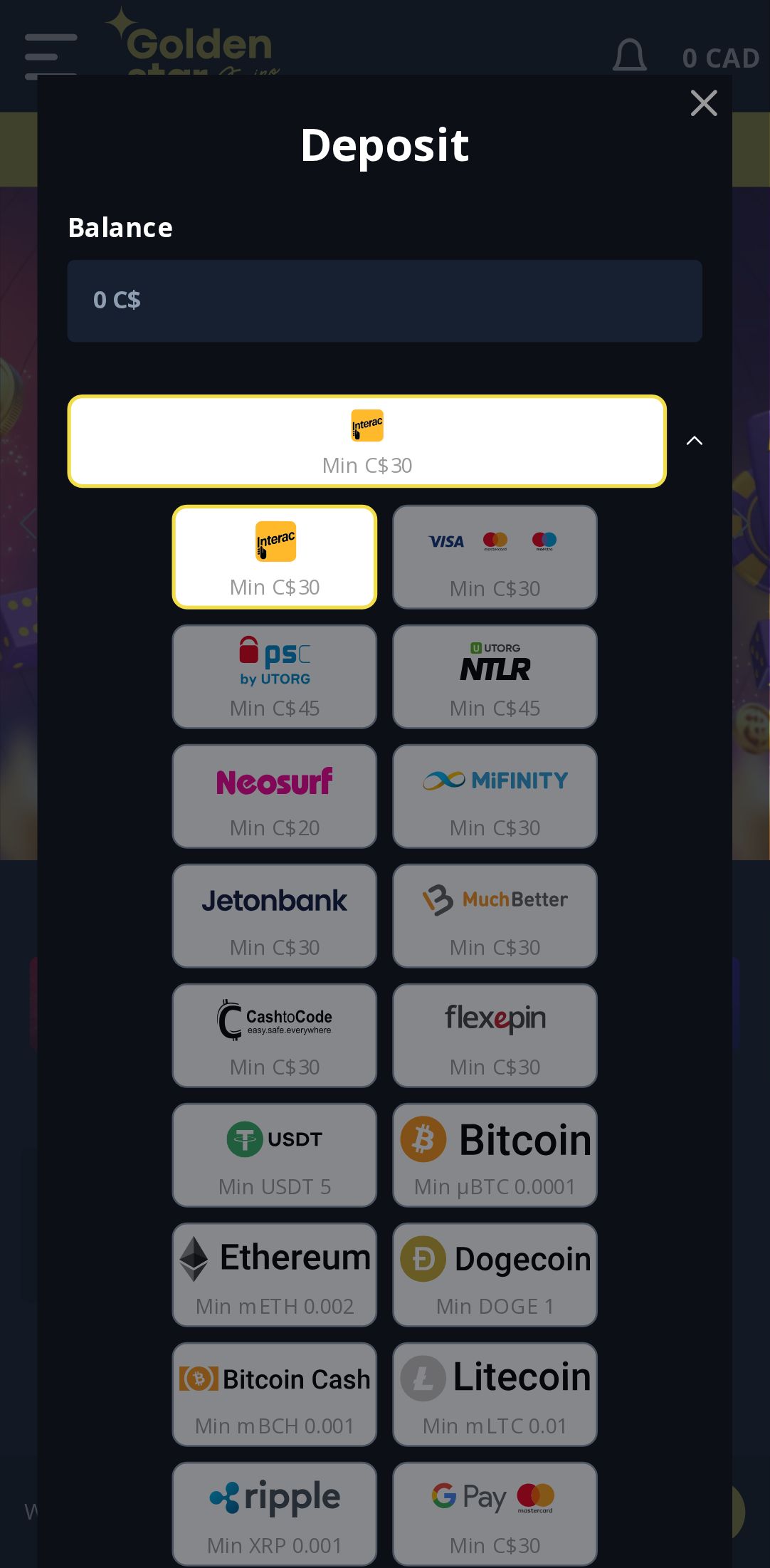Pick Neosurf as deposit method
Viewport: 770px width, 1568px height.
(275, 796)
